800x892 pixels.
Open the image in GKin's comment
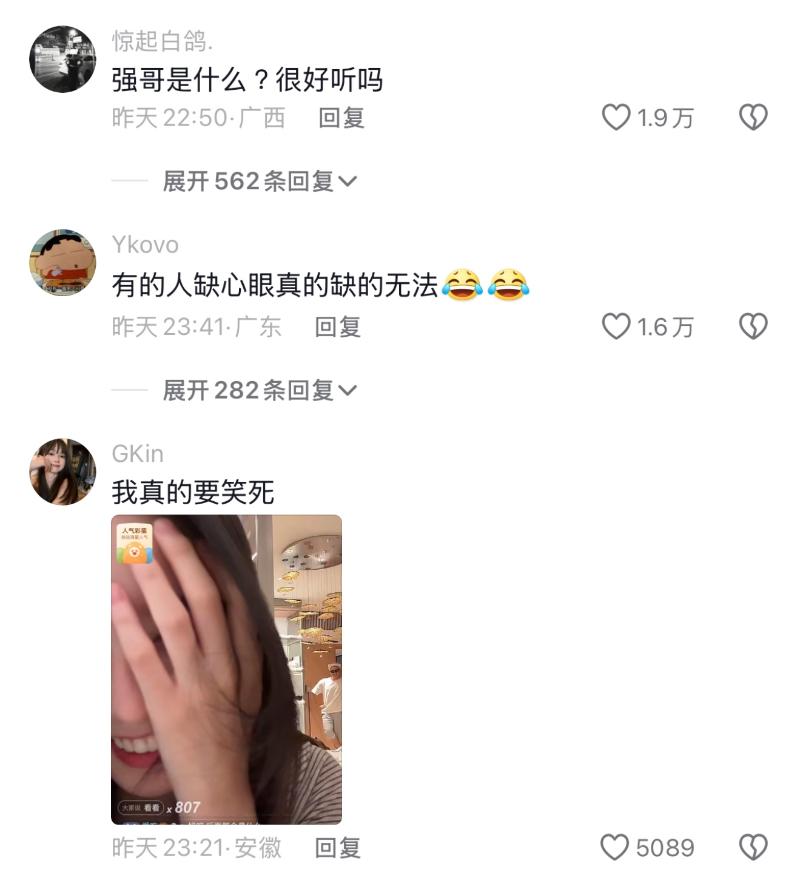coord(226,669)
